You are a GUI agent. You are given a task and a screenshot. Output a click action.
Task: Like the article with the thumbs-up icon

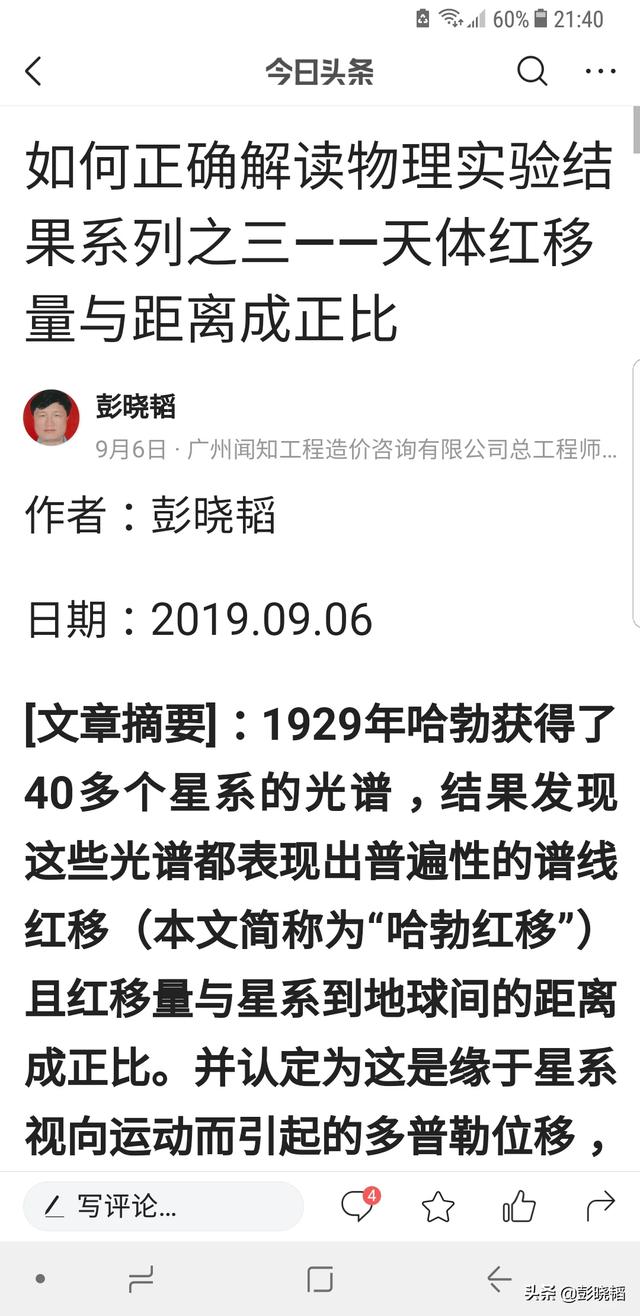tap(519, 1207)
